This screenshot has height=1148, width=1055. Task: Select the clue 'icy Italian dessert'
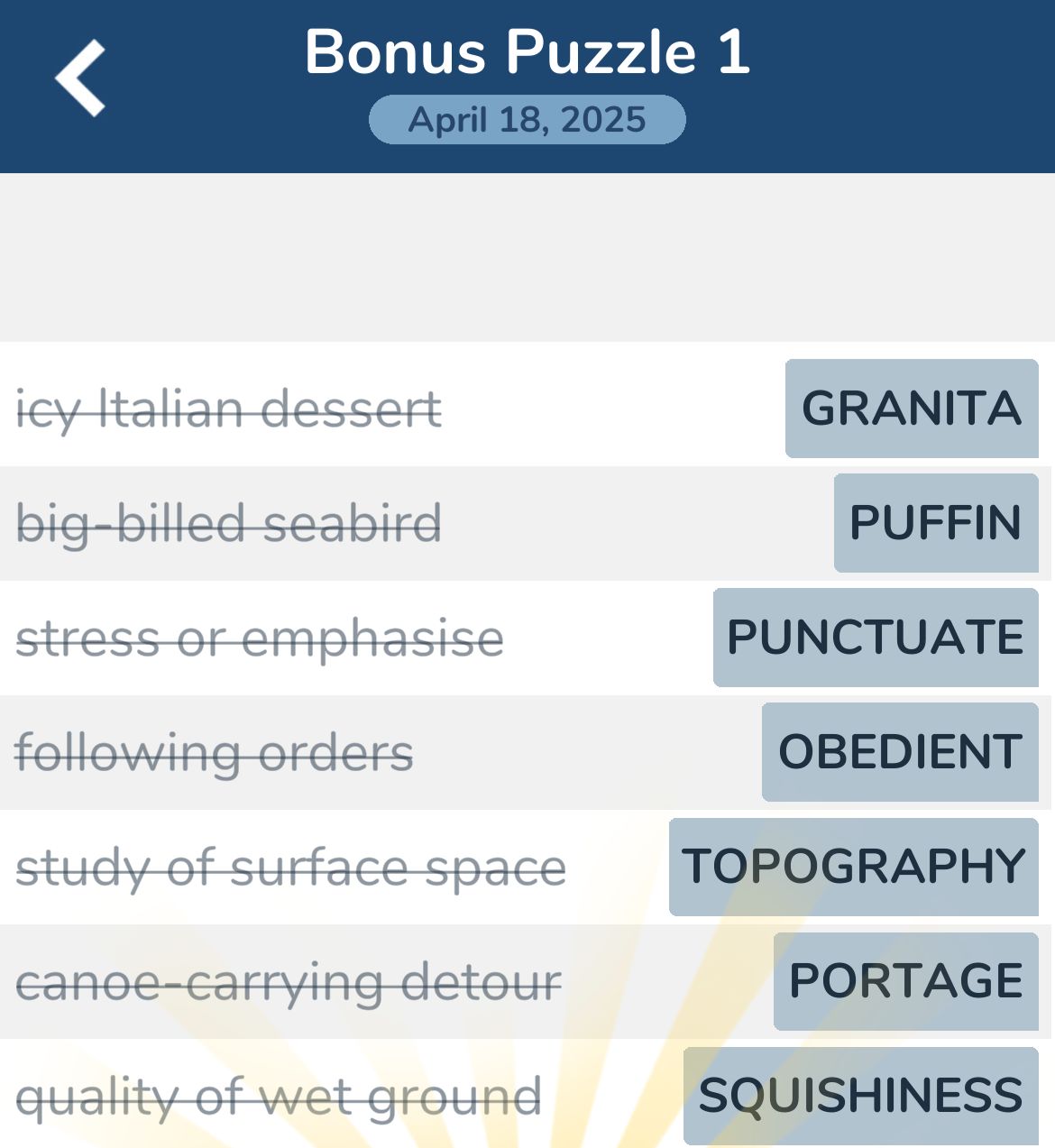click(x=228, y=409)
